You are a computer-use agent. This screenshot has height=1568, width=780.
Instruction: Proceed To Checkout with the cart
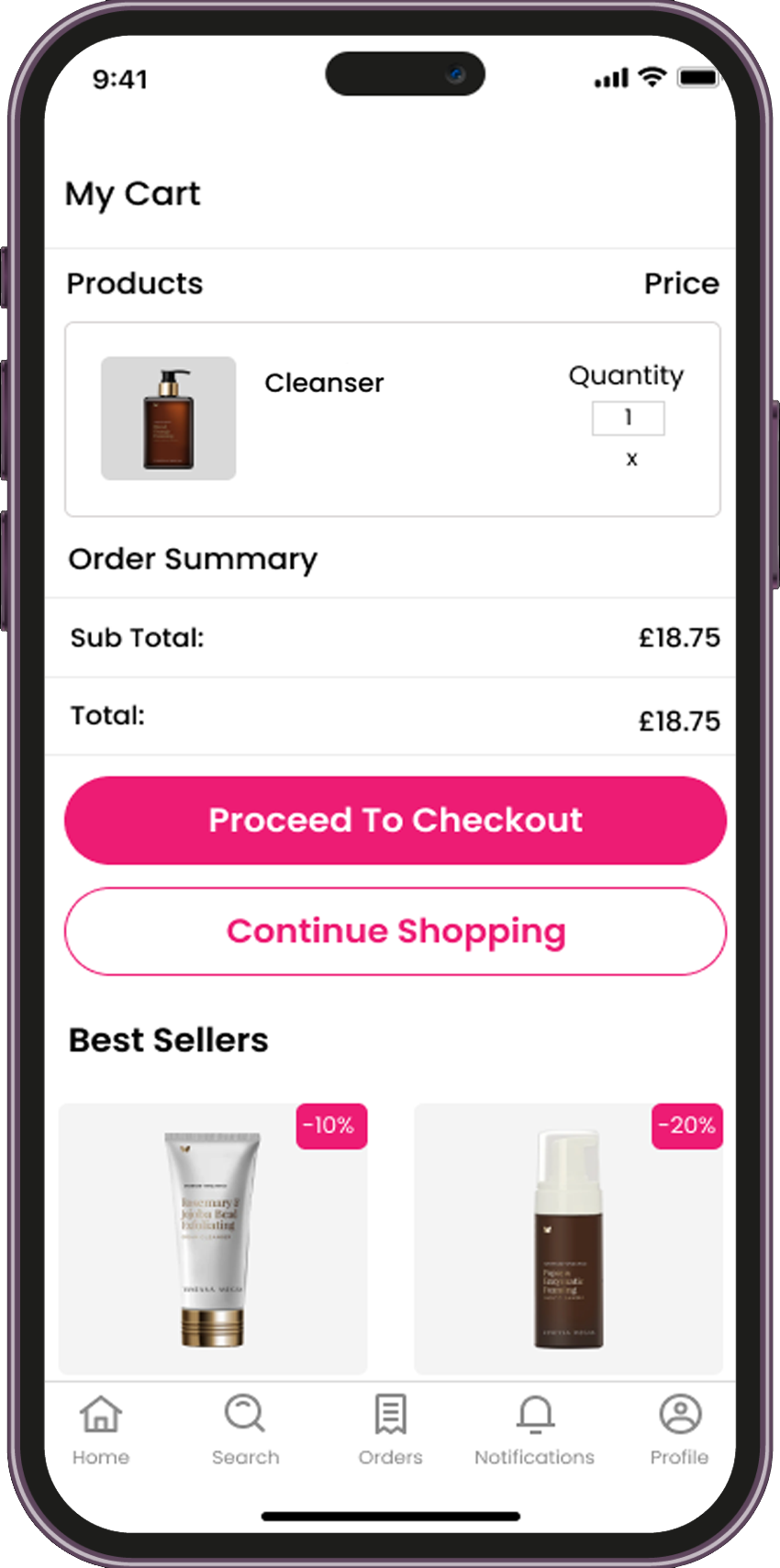click(x=395, y=820)
